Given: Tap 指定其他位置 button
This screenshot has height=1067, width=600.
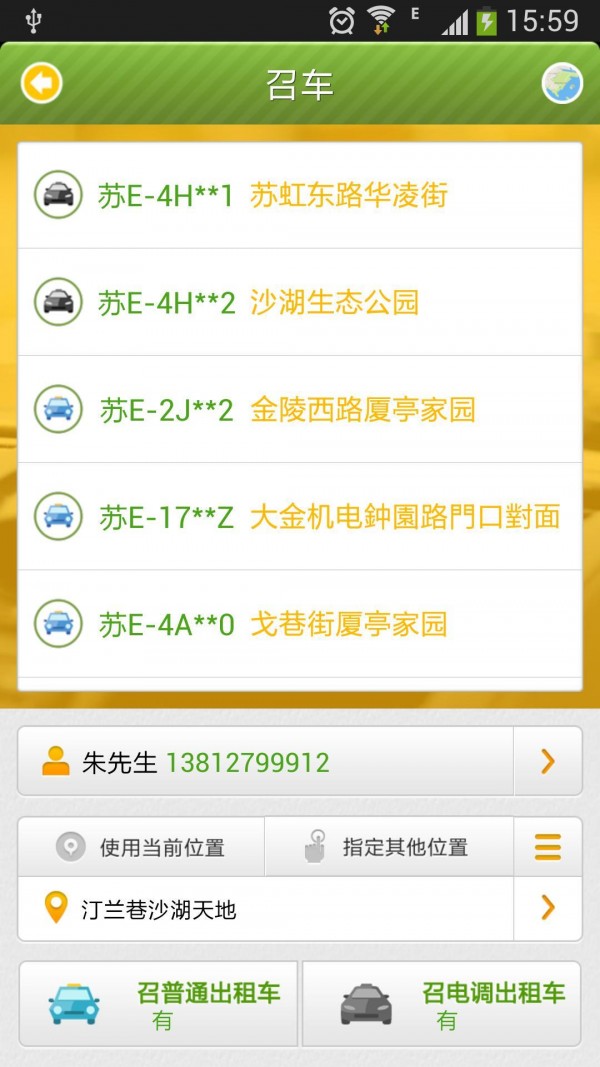Looking at the screenshot, I should tap(389, 847).
